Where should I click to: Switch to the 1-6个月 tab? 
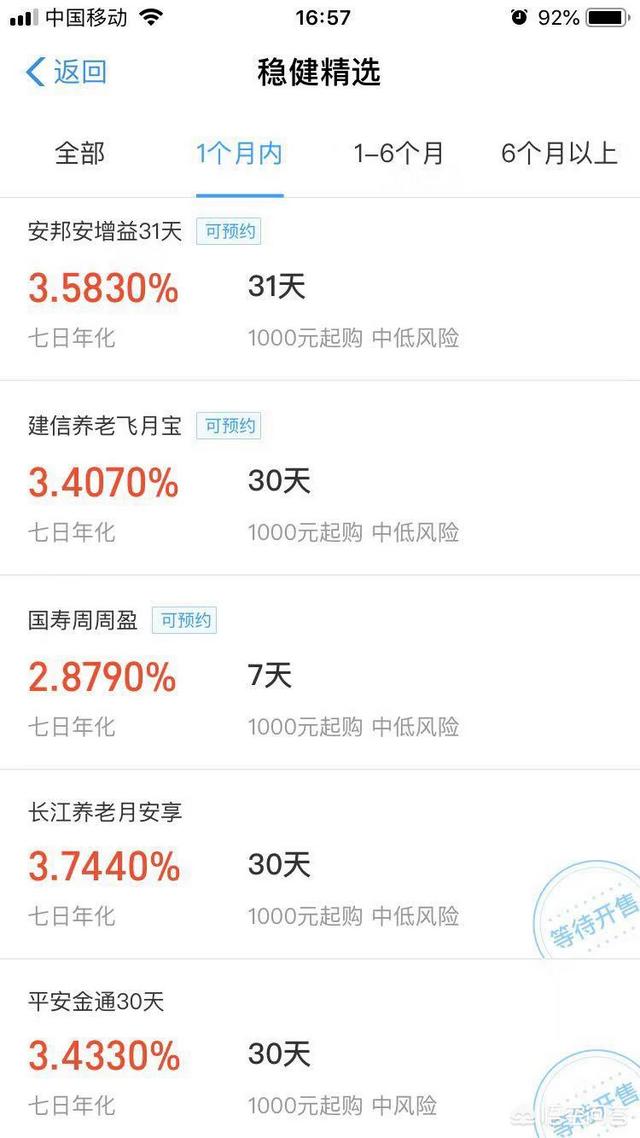tap(398, 153)
